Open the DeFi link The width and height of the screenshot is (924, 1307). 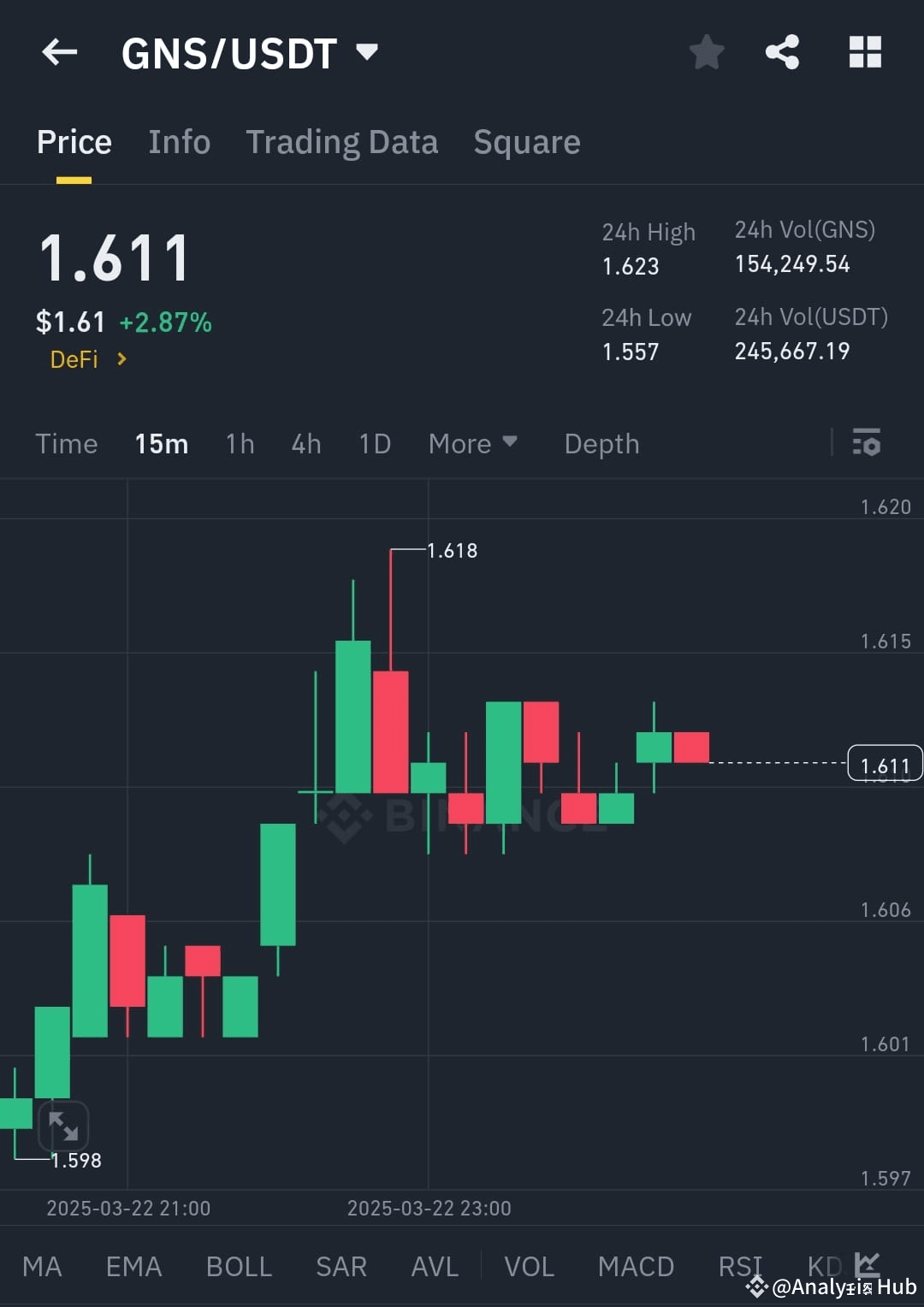tap(75, 359)
